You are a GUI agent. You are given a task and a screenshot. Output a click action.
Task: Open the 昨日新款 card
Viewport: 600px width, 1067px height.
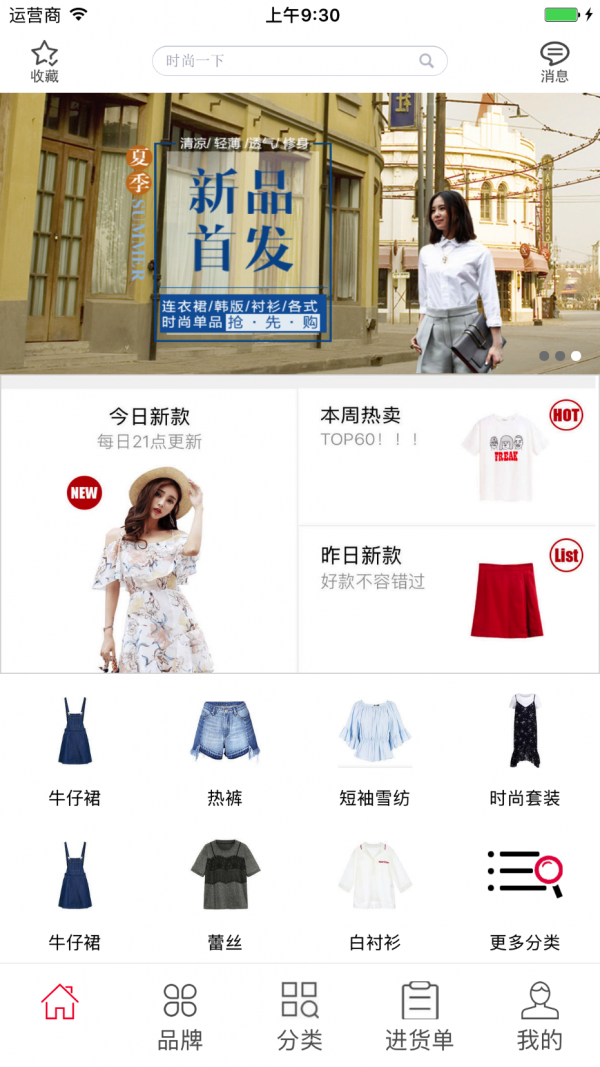tap(446, 598)
